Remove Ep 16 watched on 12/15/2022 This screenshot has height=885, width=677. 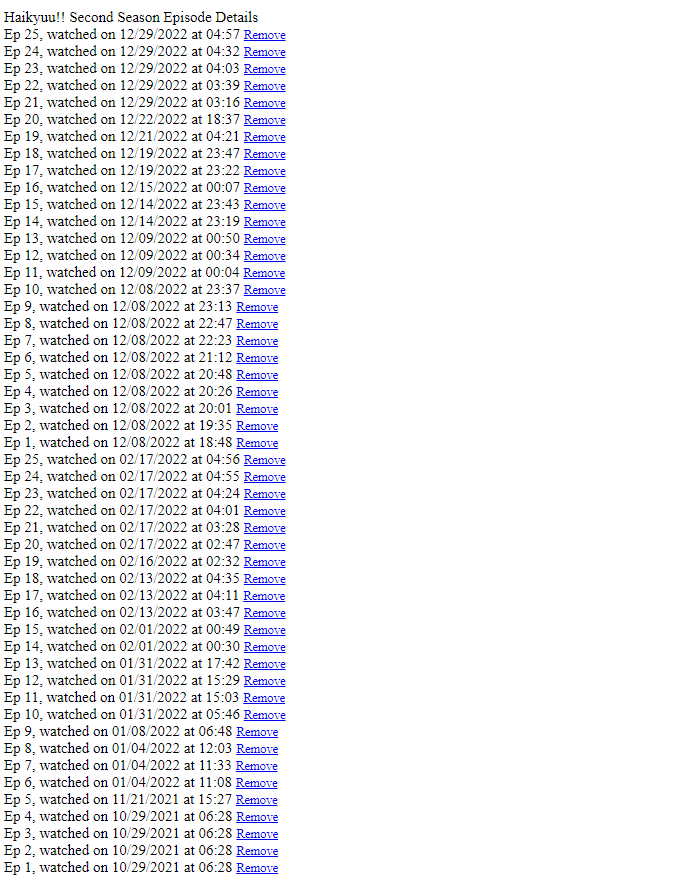coord(264,188)
